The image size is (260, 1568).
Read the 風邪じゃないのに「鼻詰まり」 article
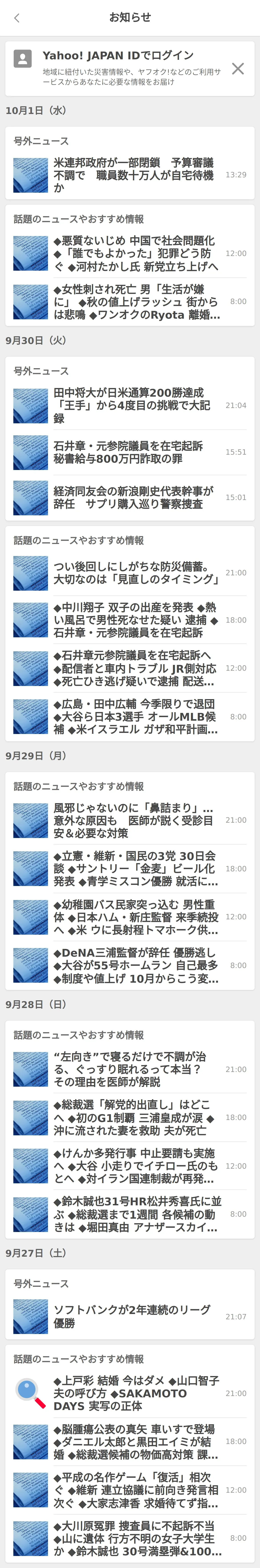click(134, 820)
